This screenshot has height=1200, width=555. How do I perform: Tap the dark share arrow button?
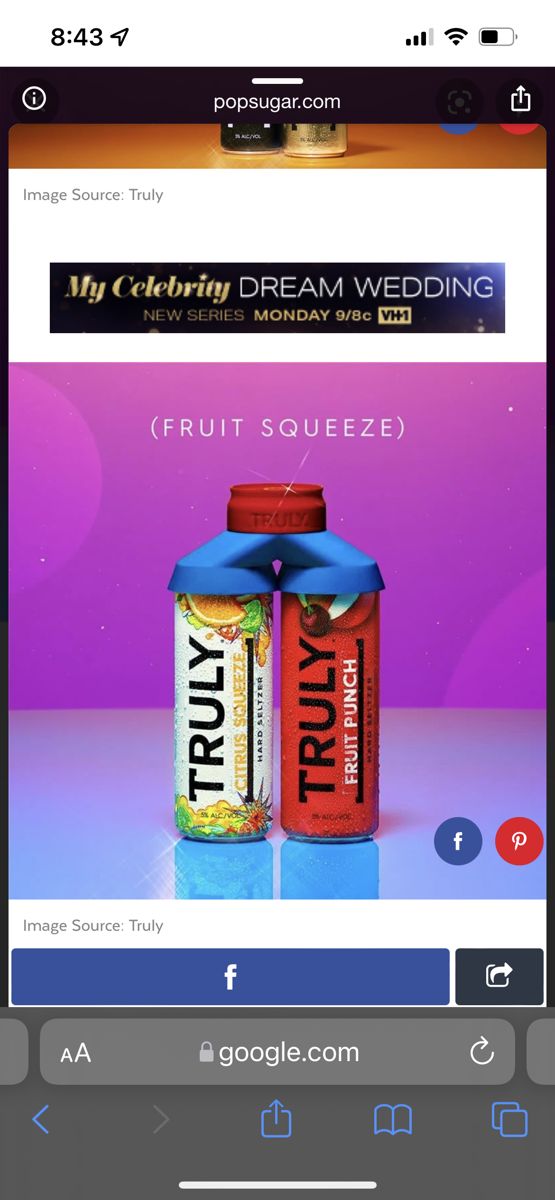[x=499, y=976]
